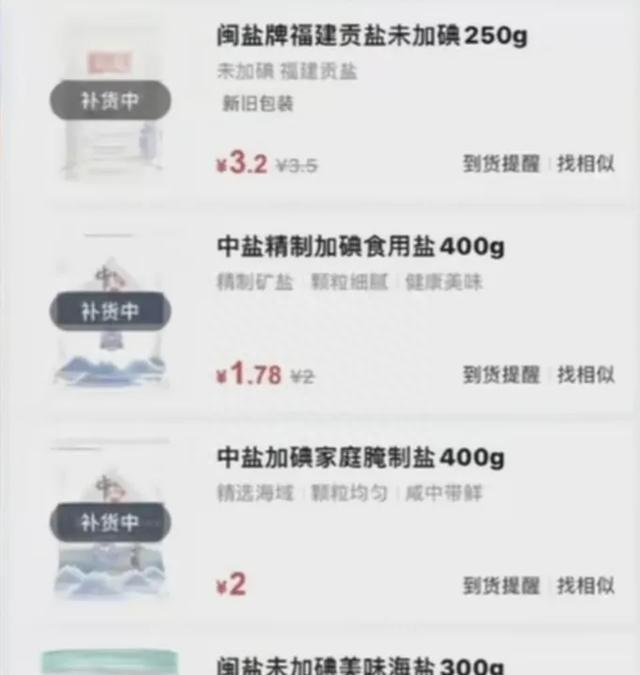Select 找相似 for 中盐加碘家庭腌制盐
Screen dimensions: 640x675
click(586, 586)
